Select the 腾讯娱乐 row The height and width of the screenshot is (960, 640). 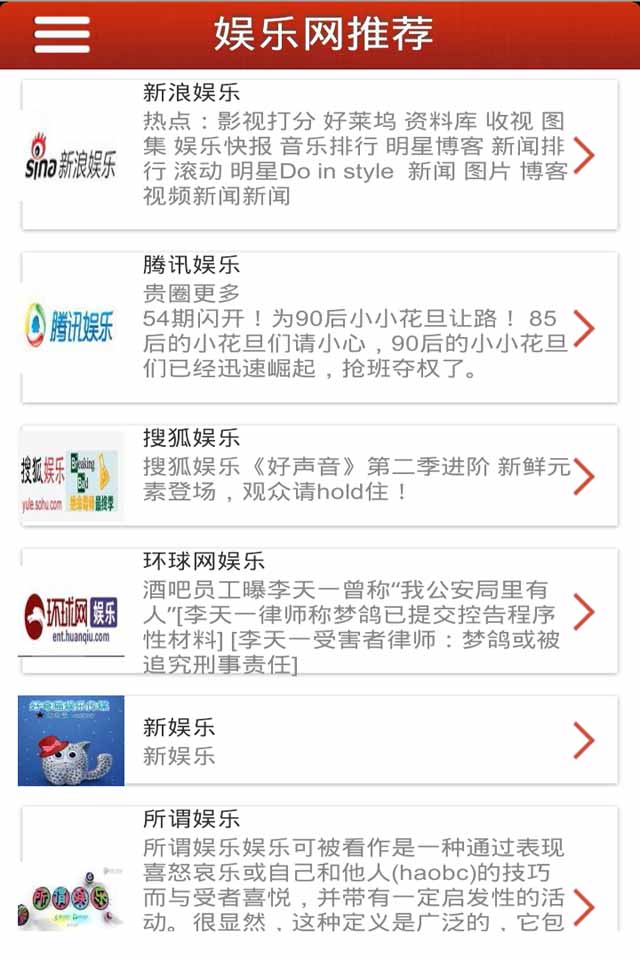pos(320,327)
